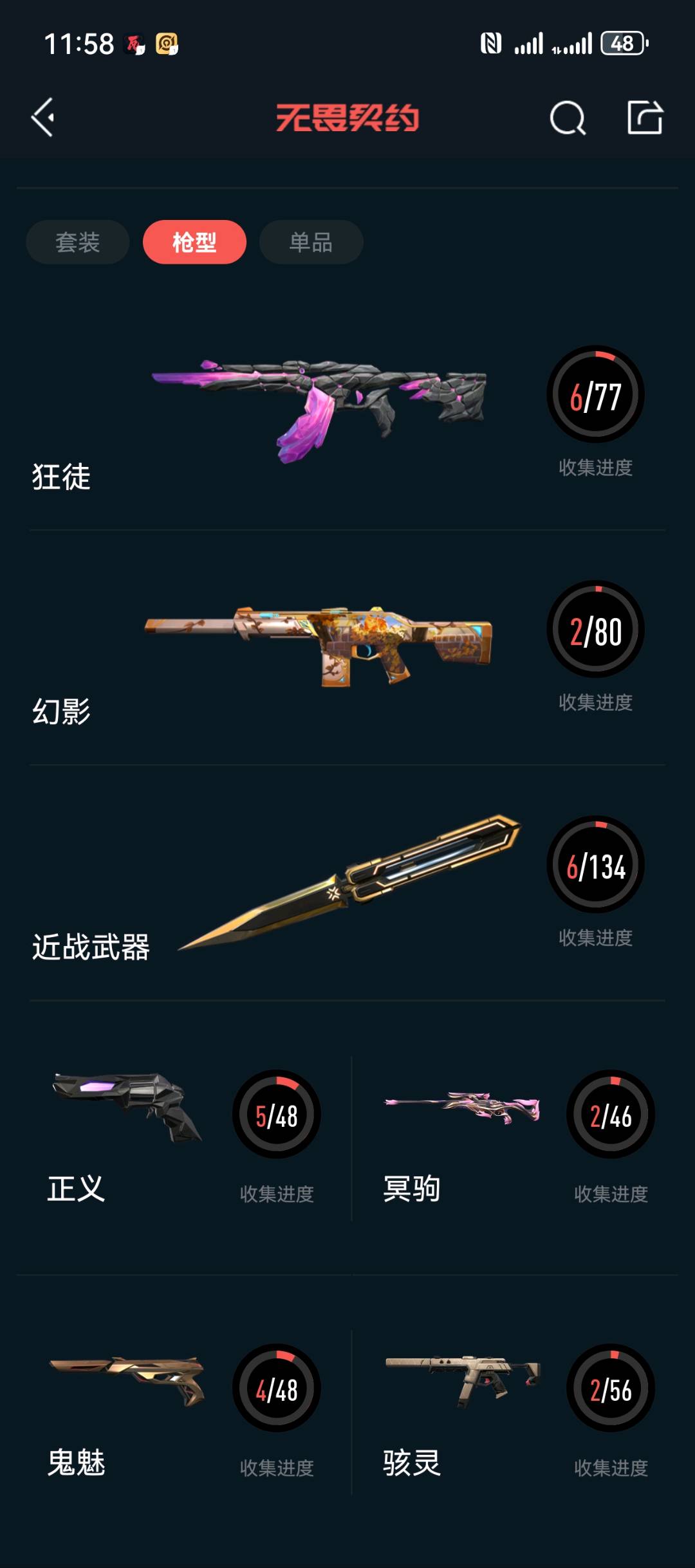Switch to the 单品 tab
The height and width of the screenshot is (1568, 695).
311,242
